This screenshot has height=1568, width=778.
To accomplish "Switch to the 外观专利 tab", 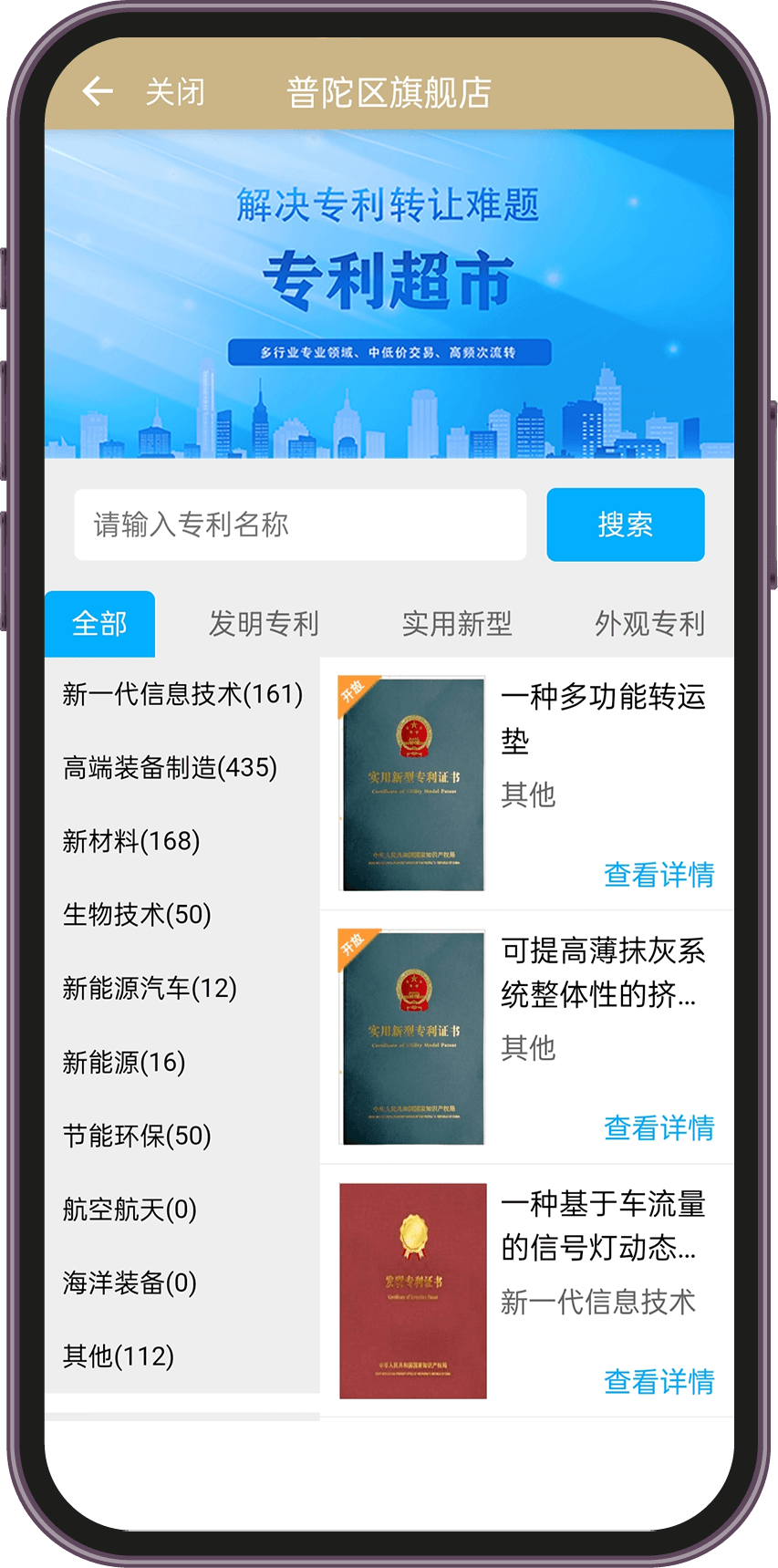I will (x=649, y=624).
